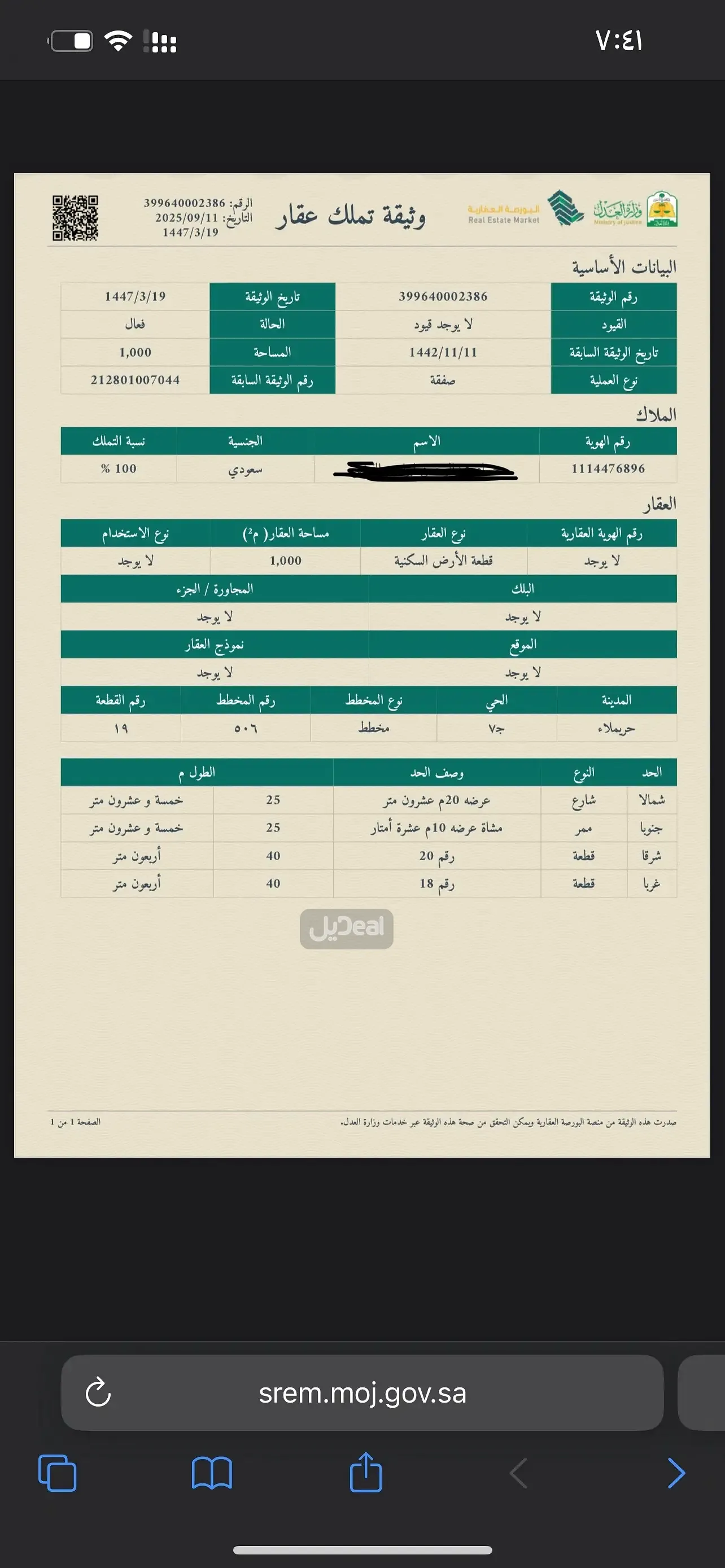Reload the srem.moj.gov.sa page
Screen dimensions: 725x1568
point(98,1392)
